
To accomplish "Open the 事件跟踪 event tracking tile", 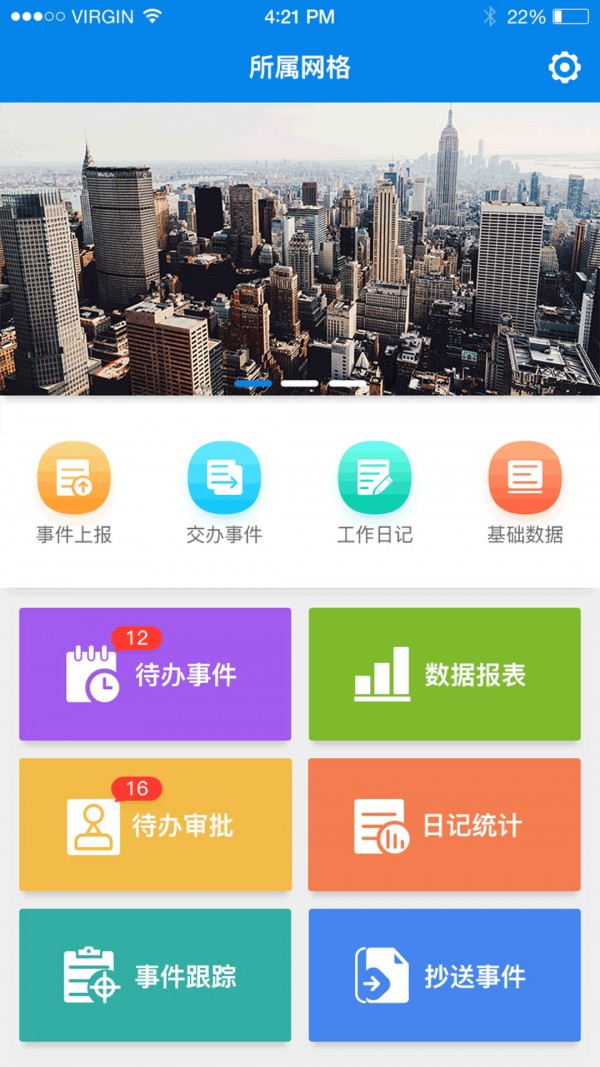I will point(155,975).
